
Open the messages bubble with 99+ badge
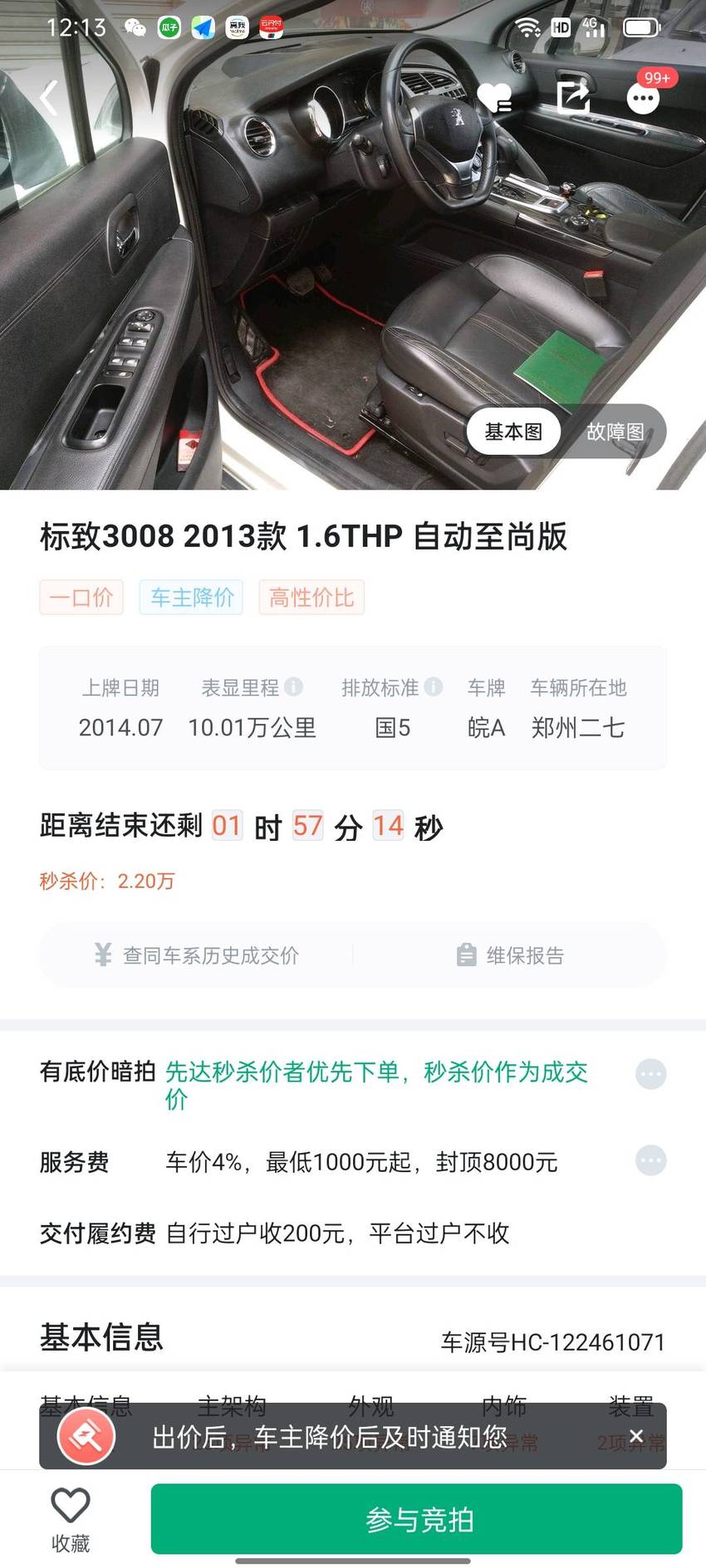tap(644, 98)
